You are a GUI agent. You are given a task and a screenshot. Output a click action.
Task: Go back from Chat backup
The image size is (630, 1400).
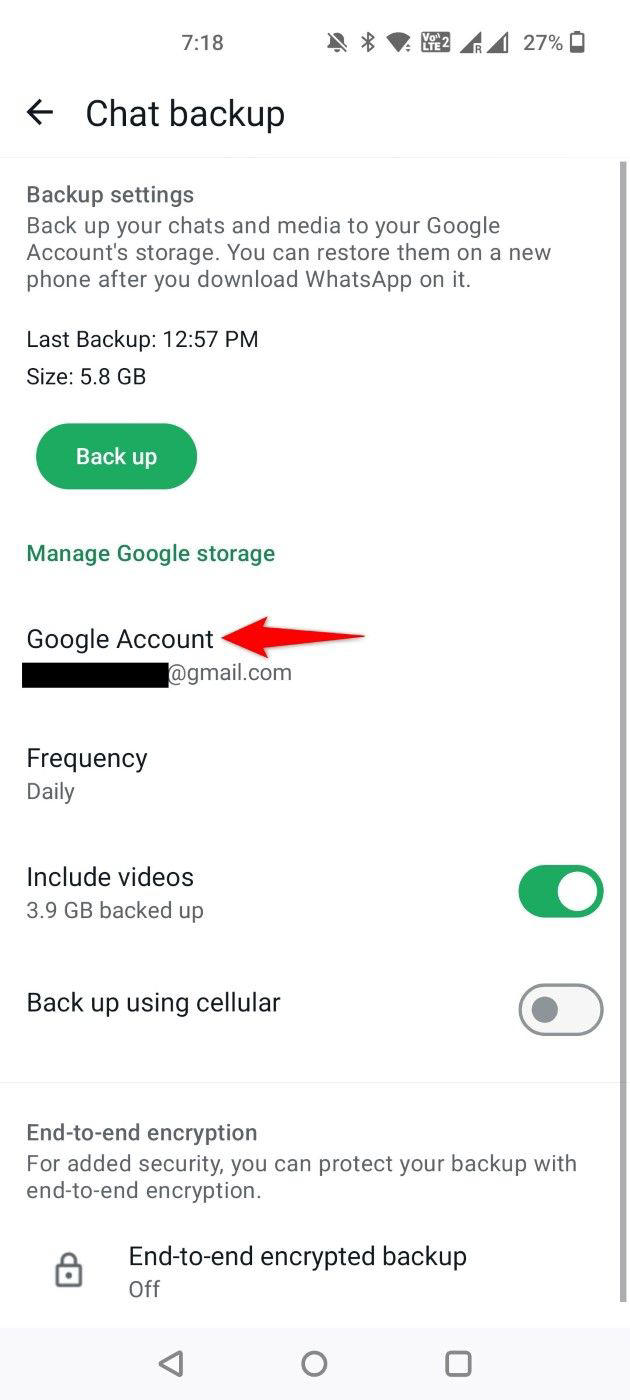40,112
